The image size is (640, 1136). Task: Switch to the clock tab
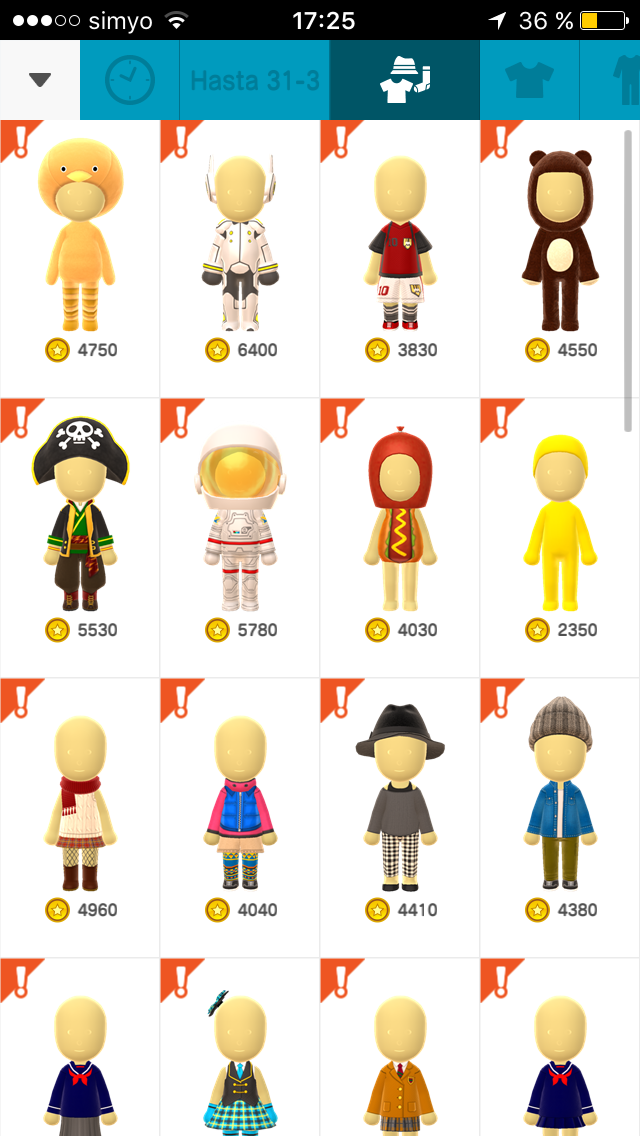(130, 80)
